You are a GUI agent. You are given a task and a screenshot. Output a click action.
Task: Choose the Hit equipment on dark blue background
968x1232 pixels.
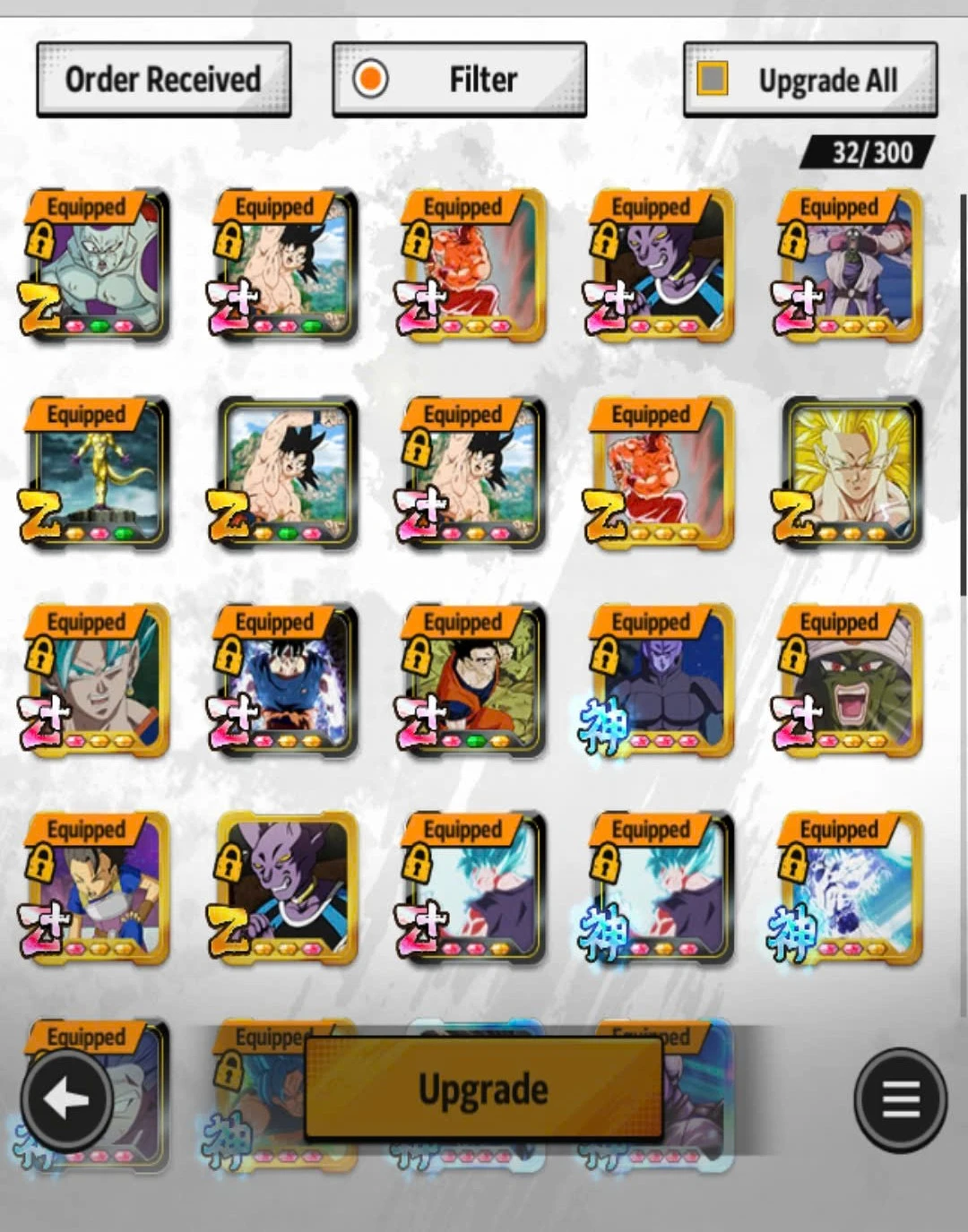coord(661,680)
